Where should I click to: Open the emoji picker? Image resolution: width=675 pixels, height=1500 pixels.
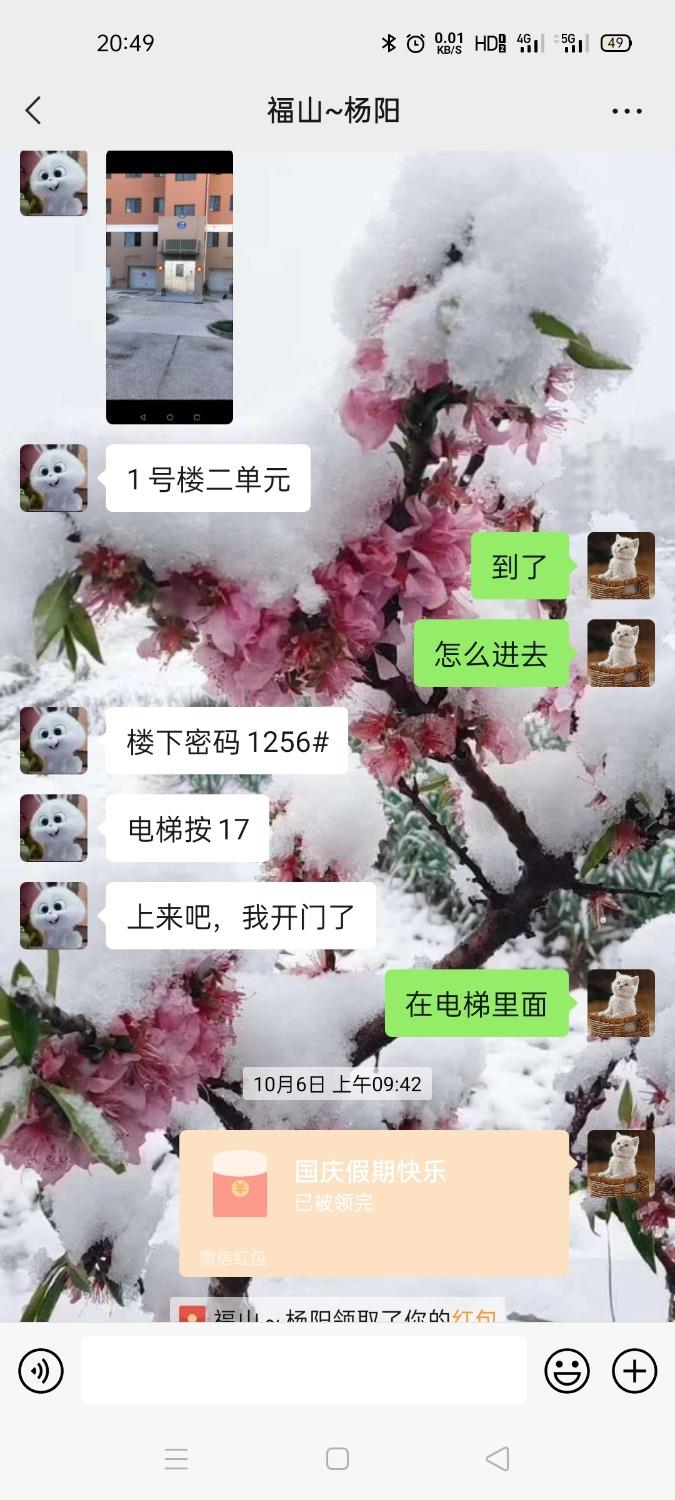point(567,1370)
